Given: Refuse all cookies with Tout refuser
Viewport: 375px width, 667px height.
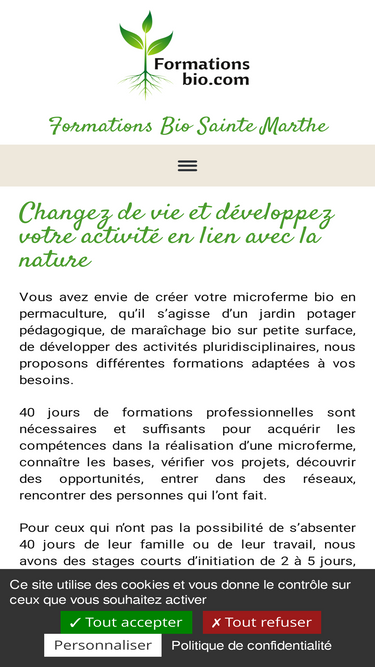Looking at the screenshot, I should click(x=262, y=622).
